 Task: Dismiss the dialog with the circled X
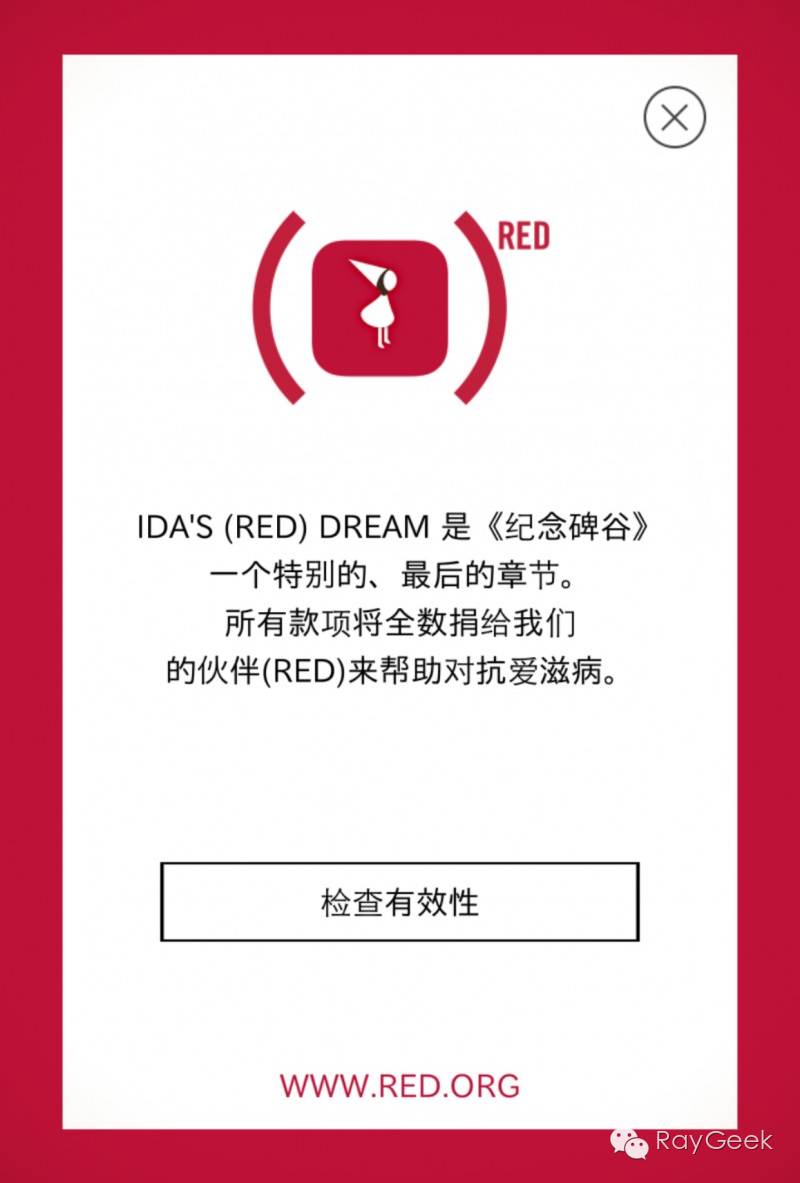pos(674,117)
